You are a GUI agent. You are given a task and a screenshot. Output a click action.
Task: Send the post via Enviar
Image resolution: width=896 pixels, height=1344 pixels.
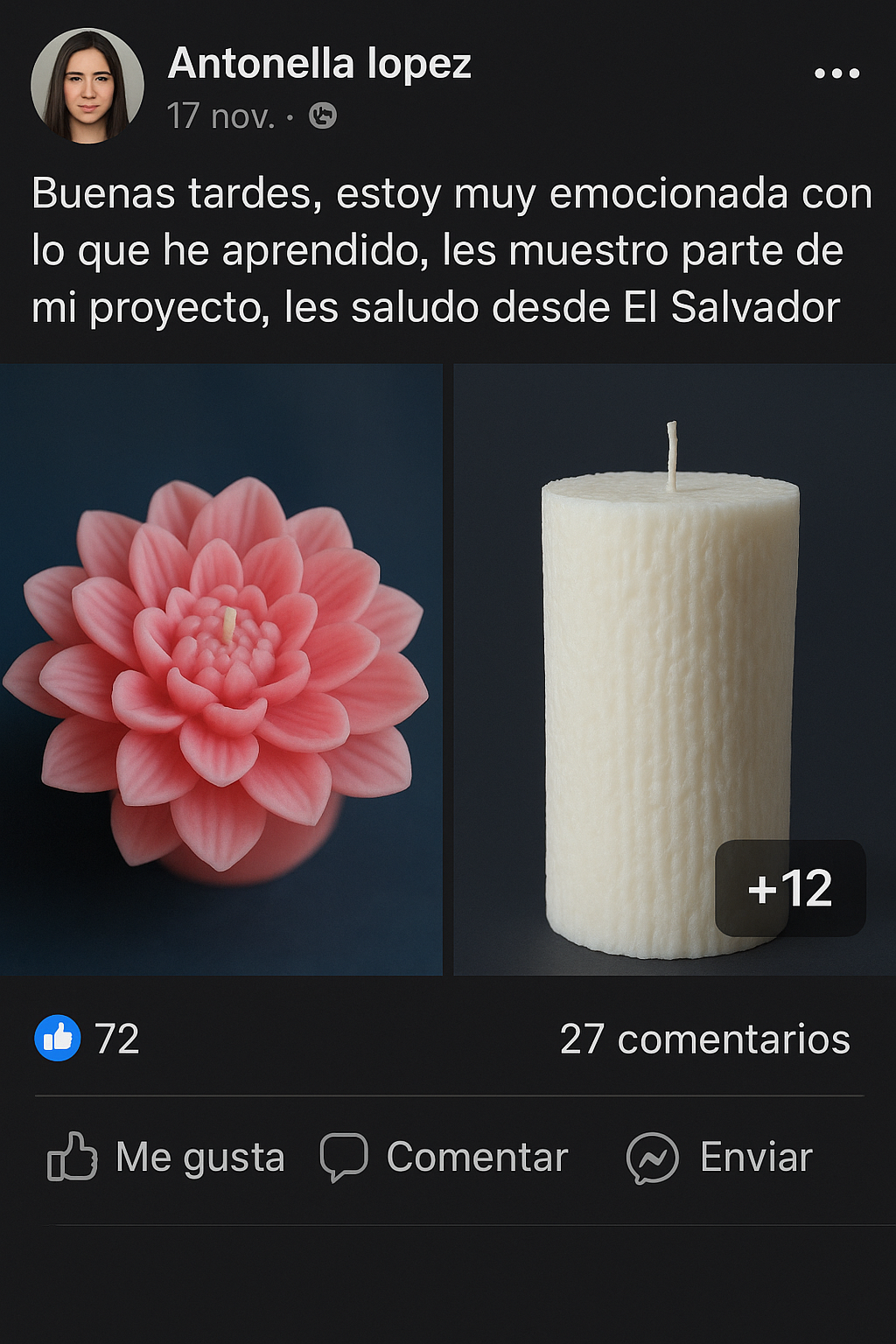(720, 1157)
